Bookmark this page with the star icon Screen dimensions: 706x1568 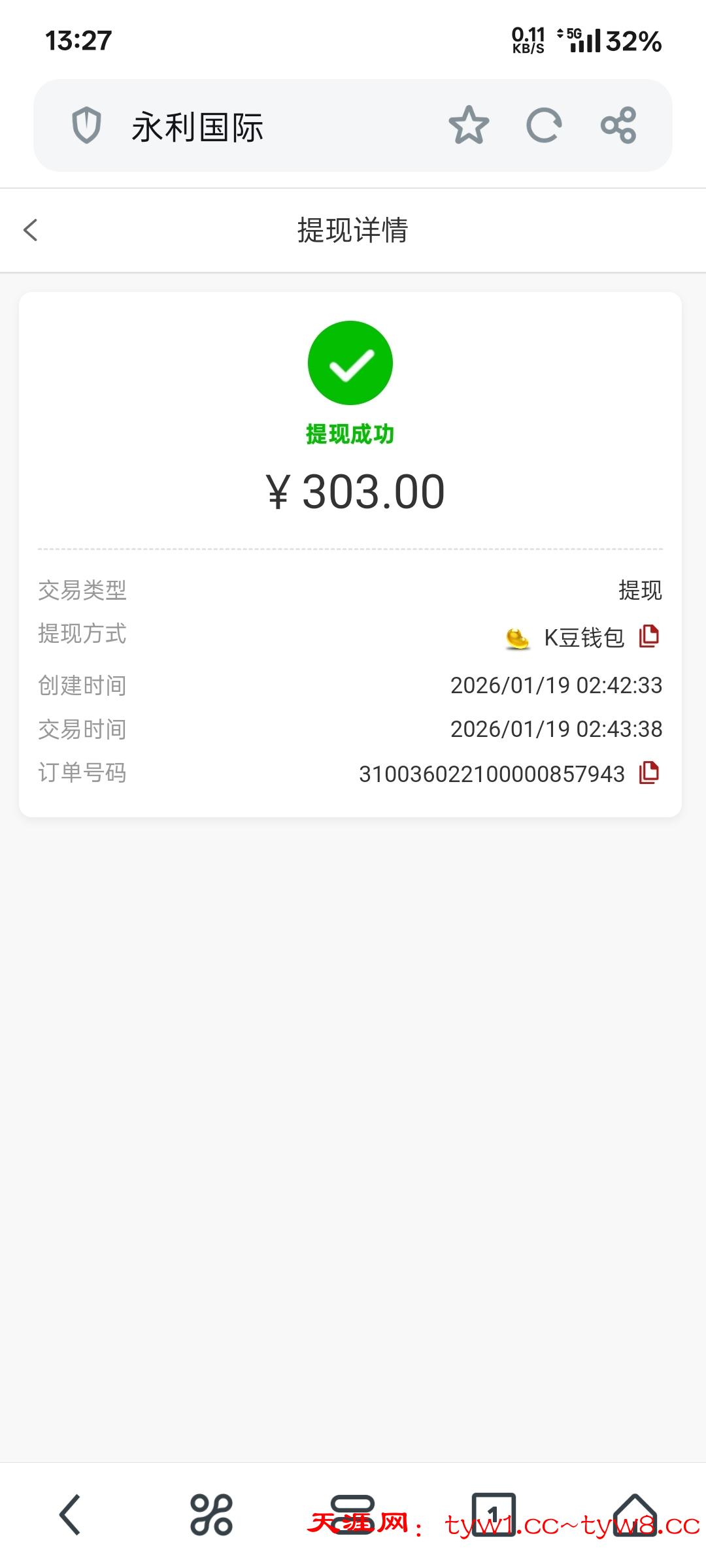point(469,125)
